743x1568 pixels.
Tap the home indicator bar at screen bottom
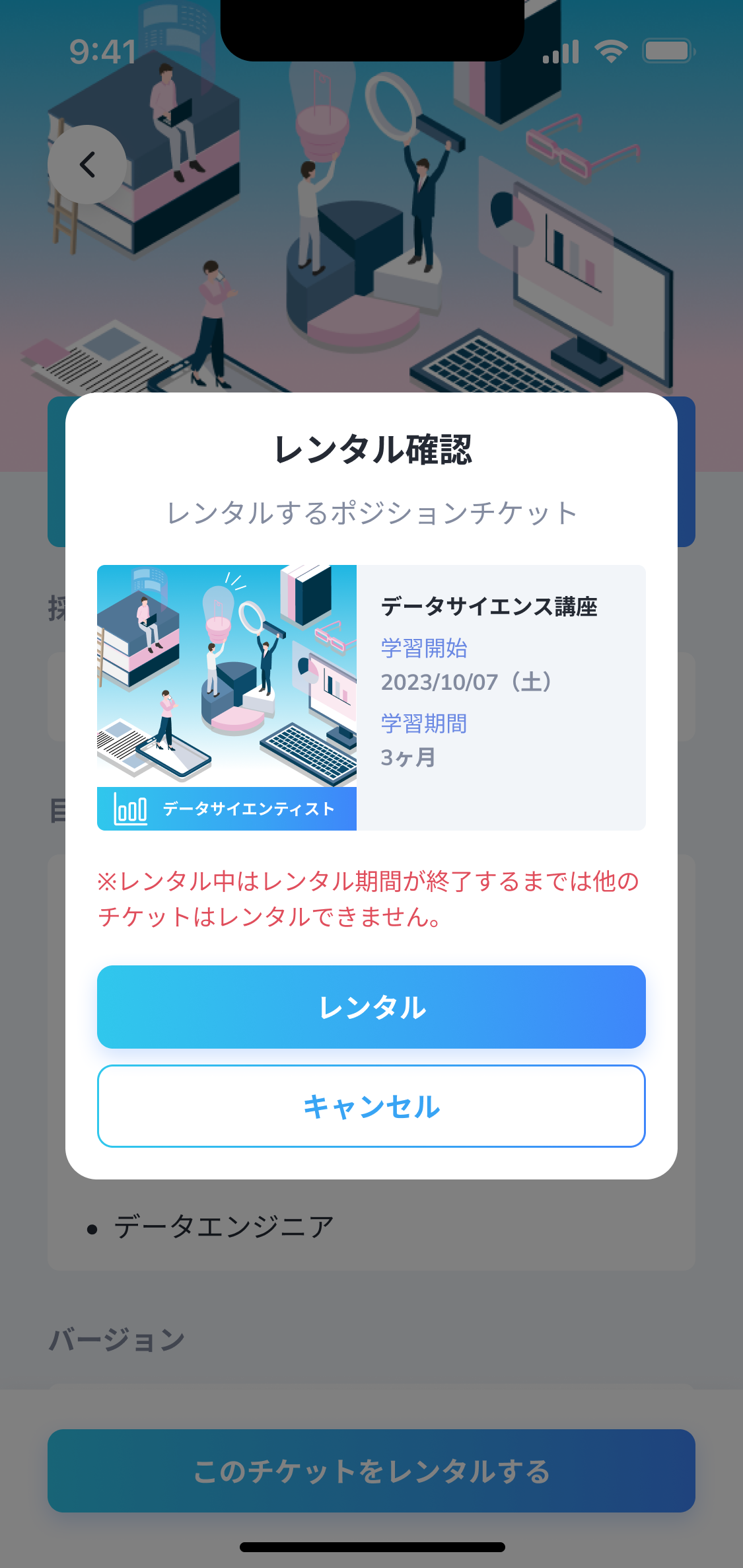[x=371, y=1547]
